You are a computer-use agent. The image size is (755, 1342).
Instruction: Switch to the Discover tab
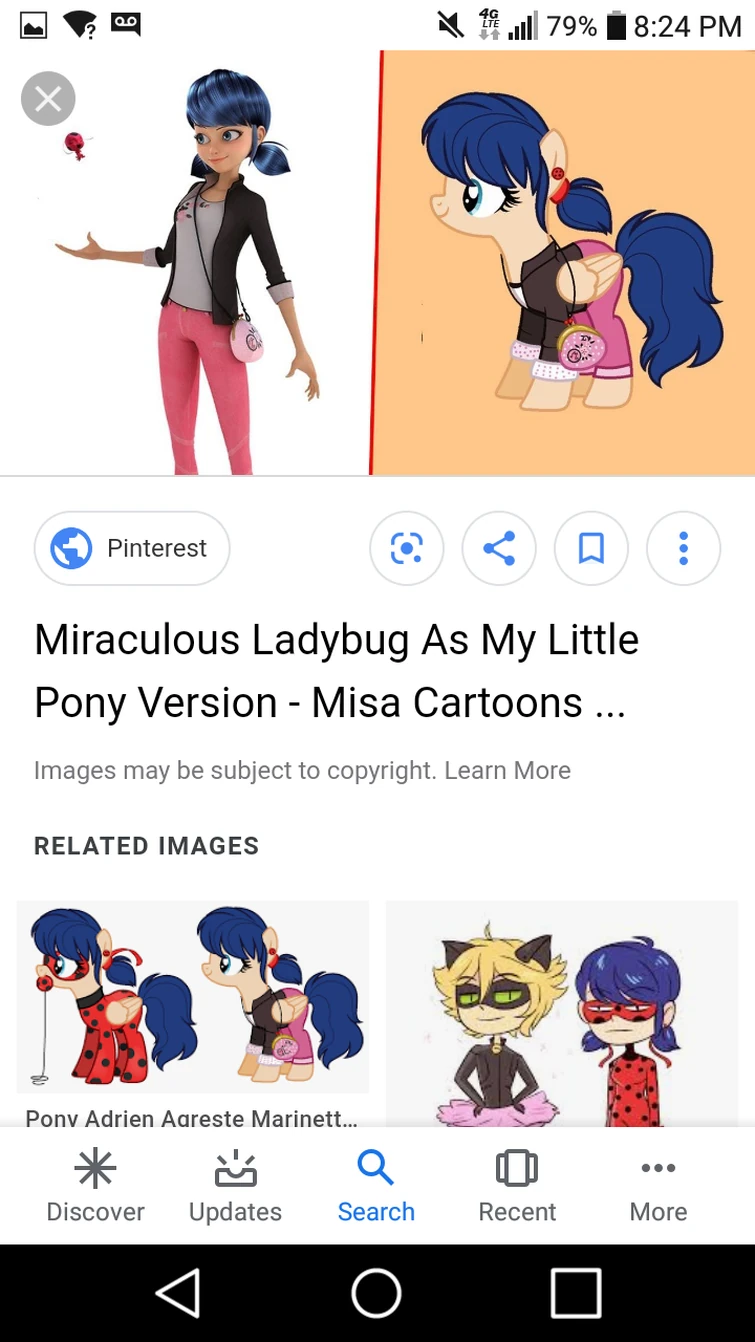[x=95, y=1186]
